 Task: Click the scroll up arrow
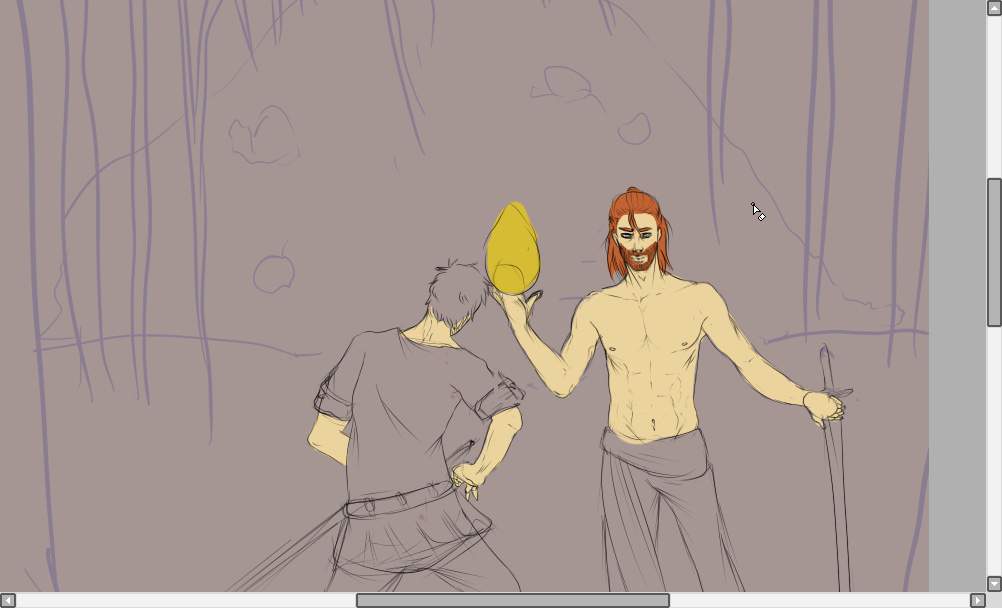pos(994,8)
